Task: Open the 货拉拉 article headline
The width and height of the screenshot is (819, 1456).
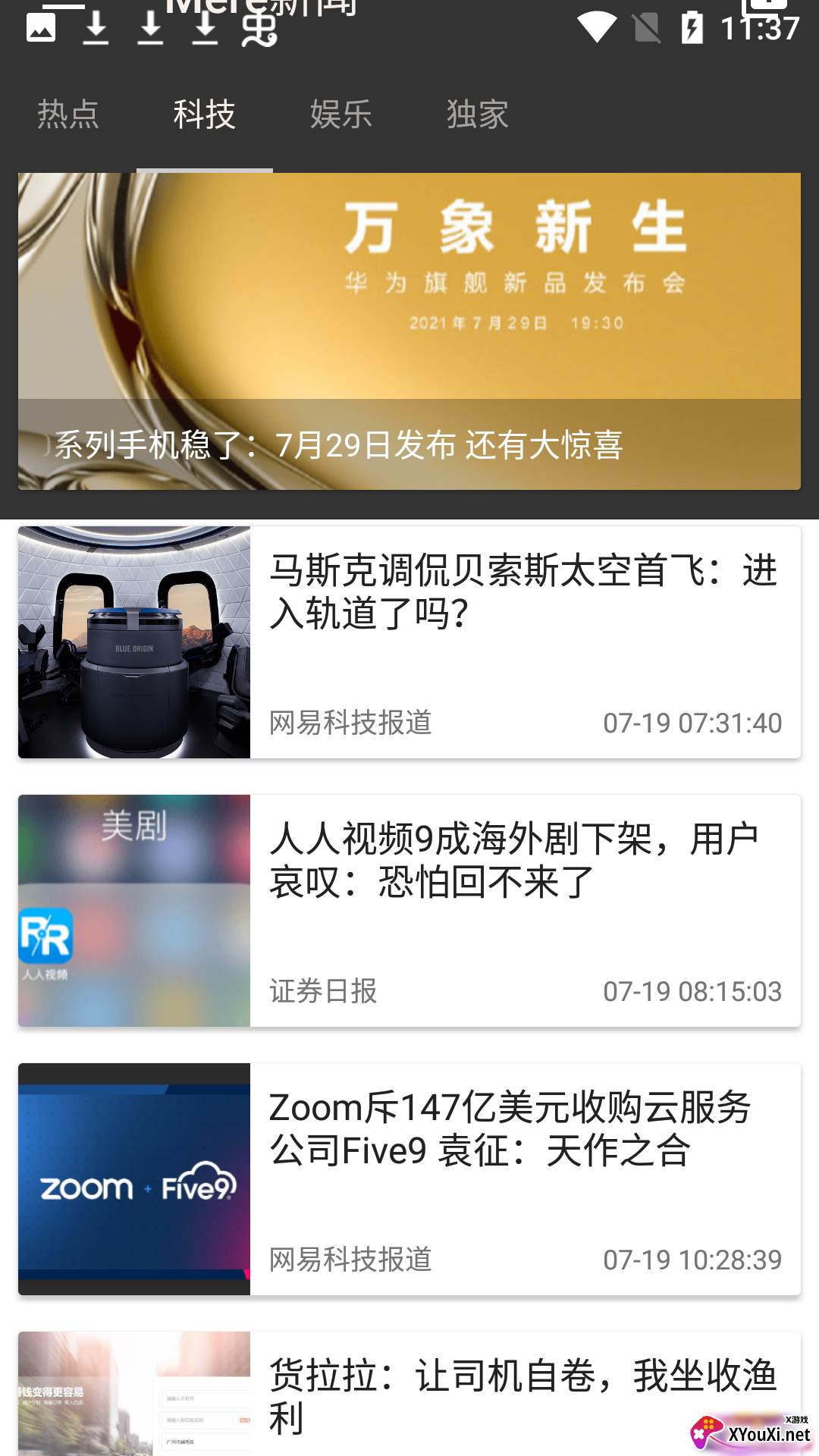Action: pyautogui.click(x=523, y=1395)
